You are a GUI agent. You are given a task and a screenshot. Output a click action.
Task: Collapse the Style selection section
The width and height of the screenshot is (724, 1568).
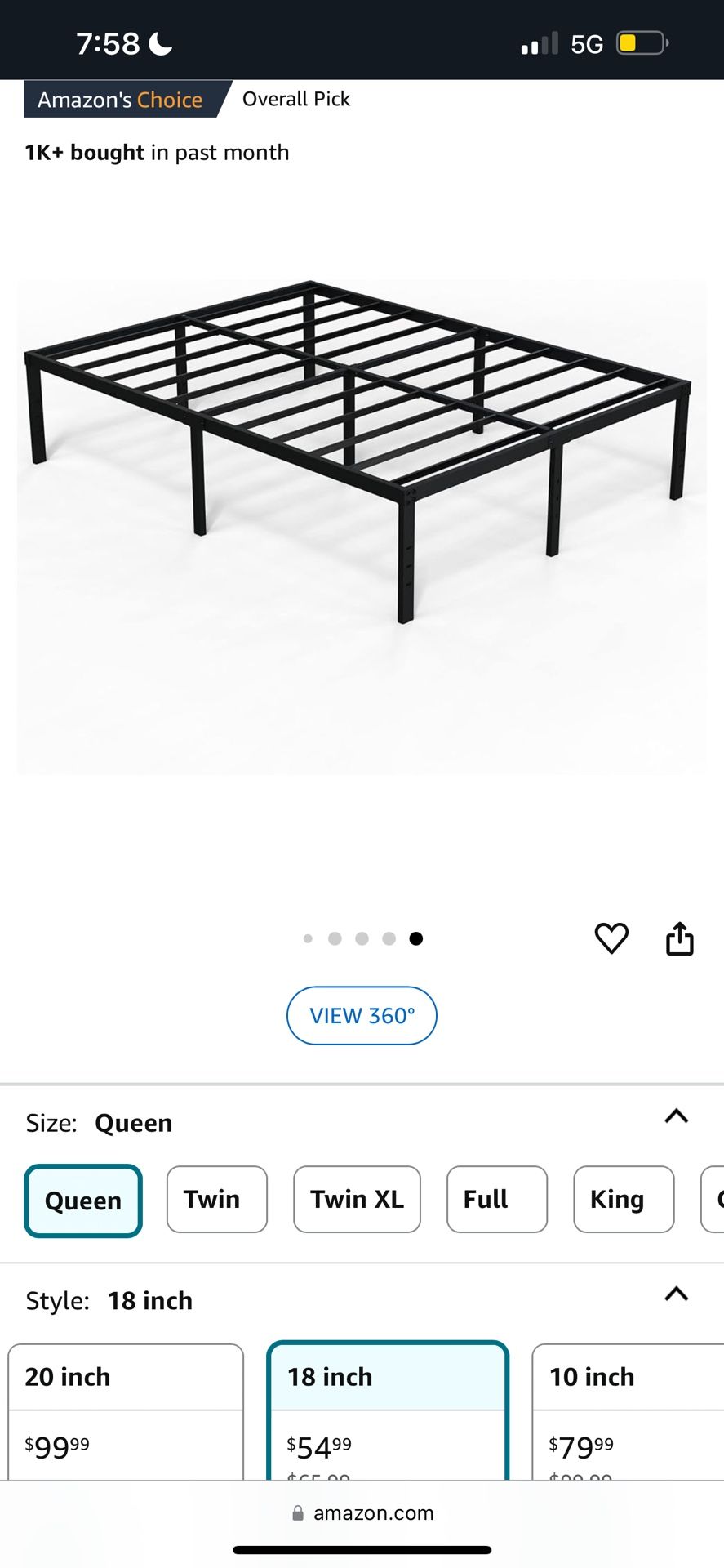click(675, 1294)
